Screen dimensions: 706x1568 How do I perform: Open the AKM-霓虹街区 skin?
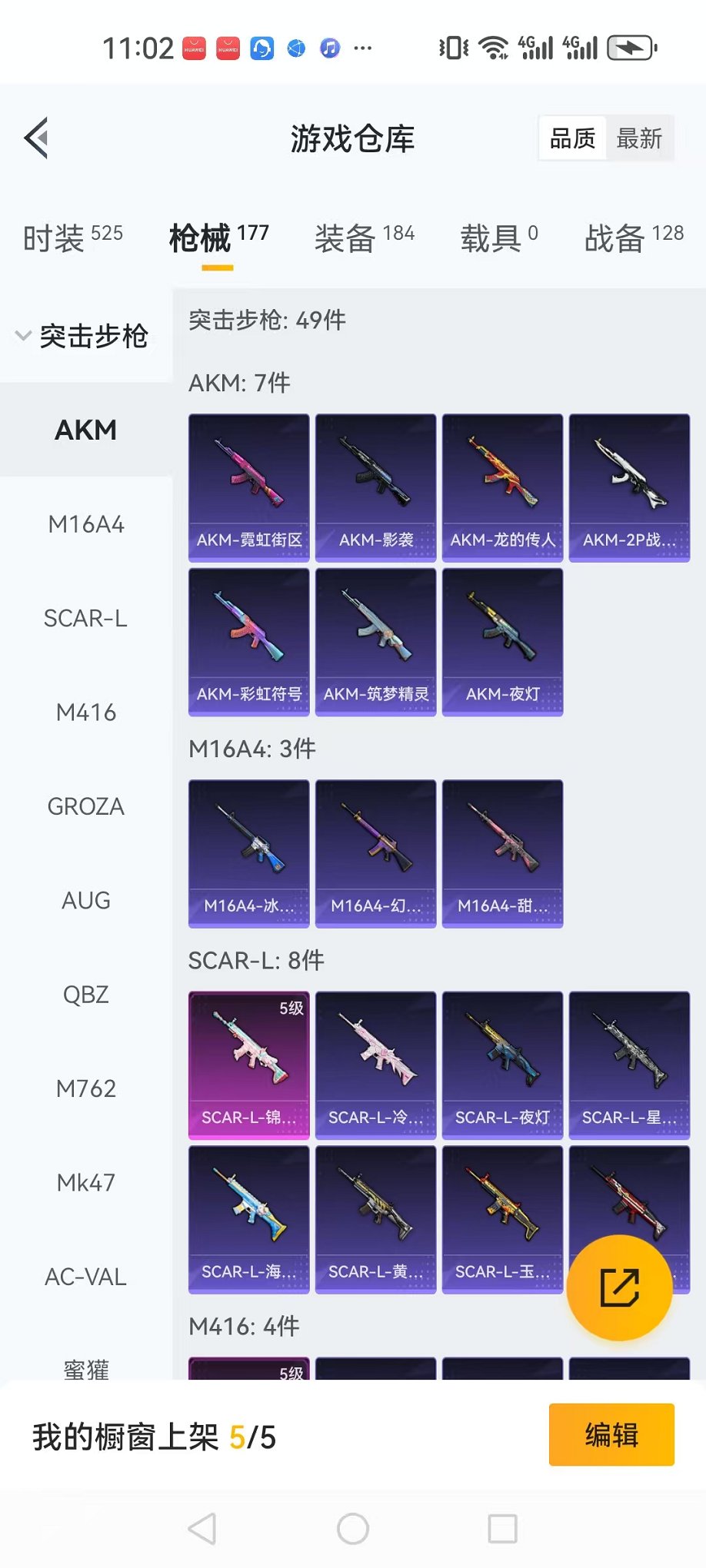click(x=248, y=488)
